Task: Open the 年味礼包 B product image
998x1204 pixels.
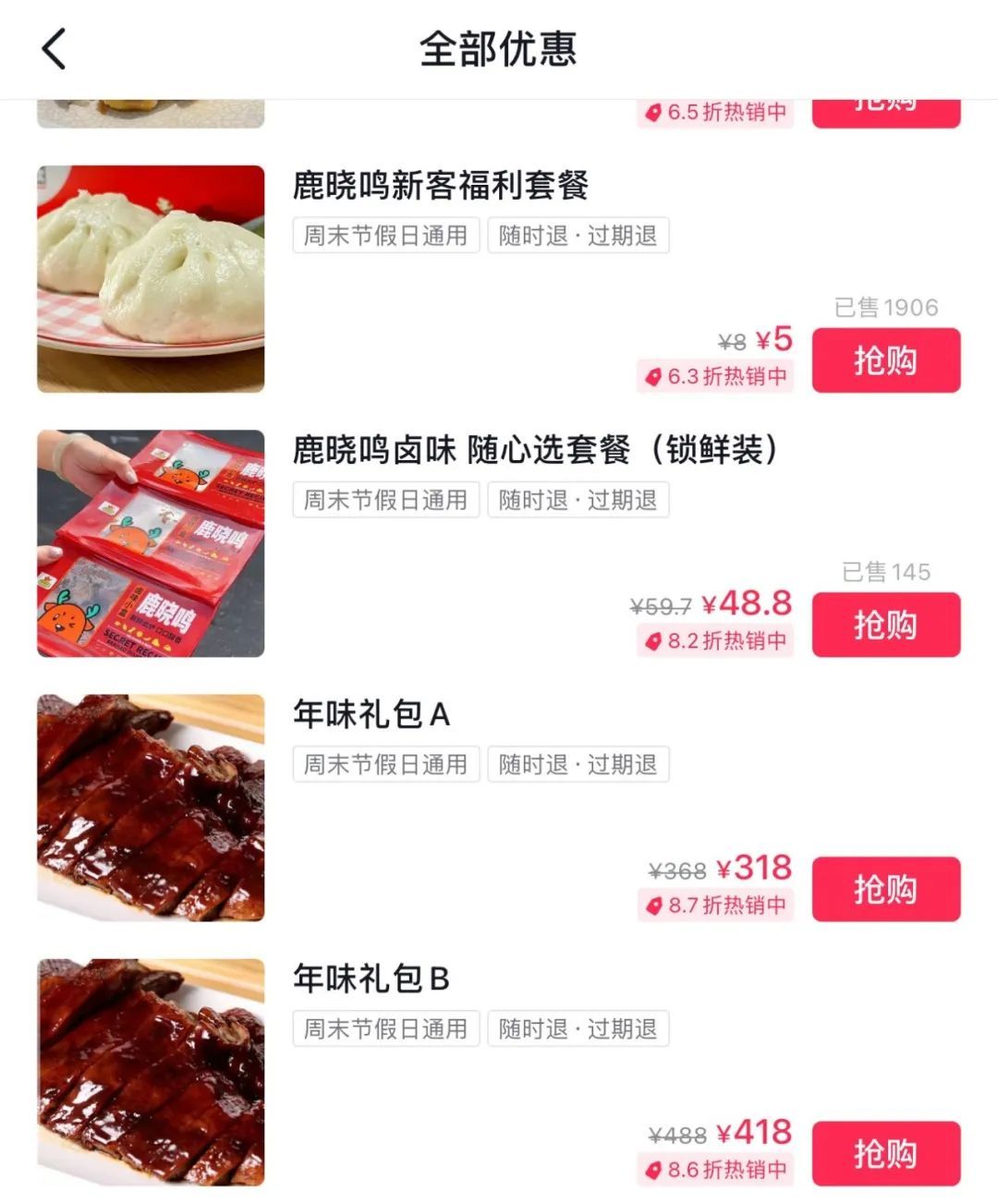Action: [151, 1073]
